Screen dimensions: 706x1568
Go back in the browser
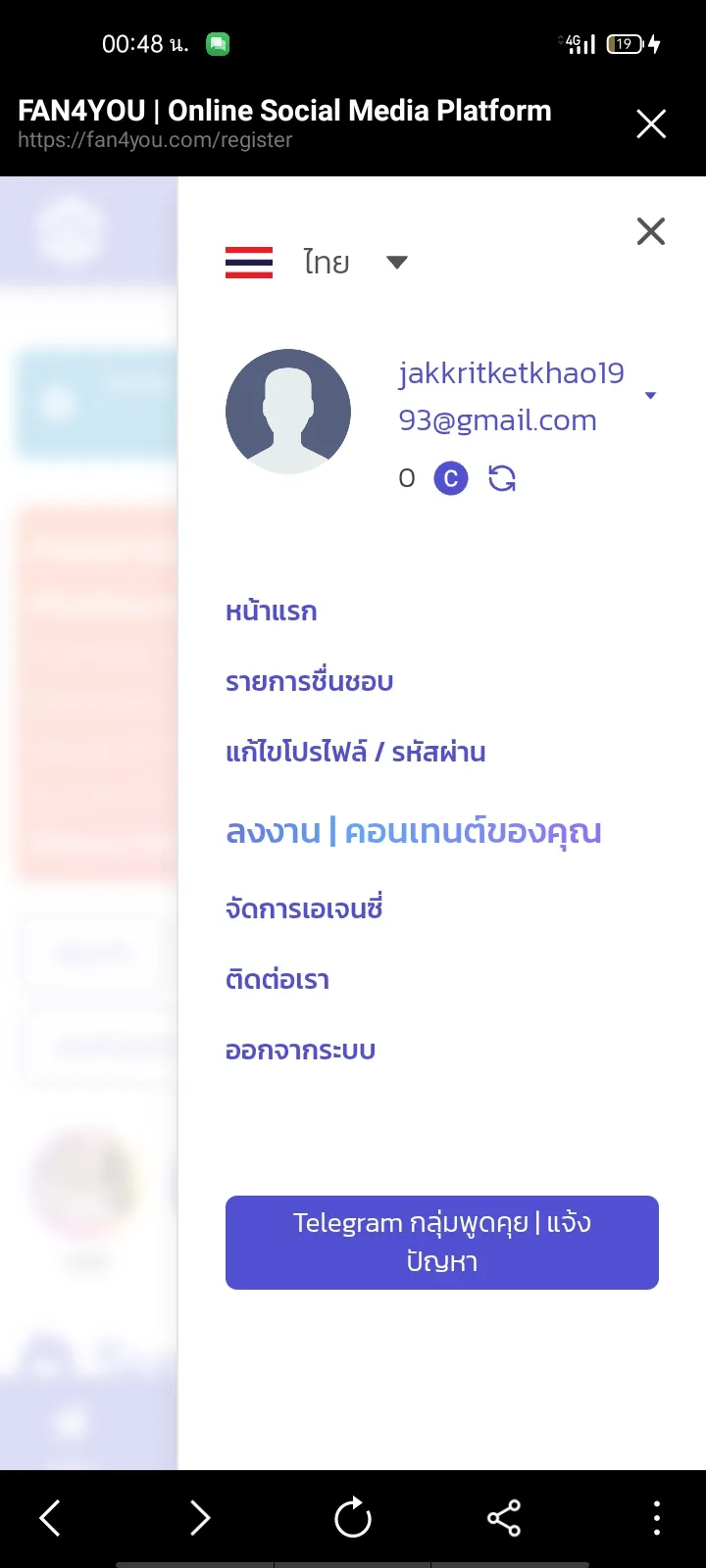50,1518
